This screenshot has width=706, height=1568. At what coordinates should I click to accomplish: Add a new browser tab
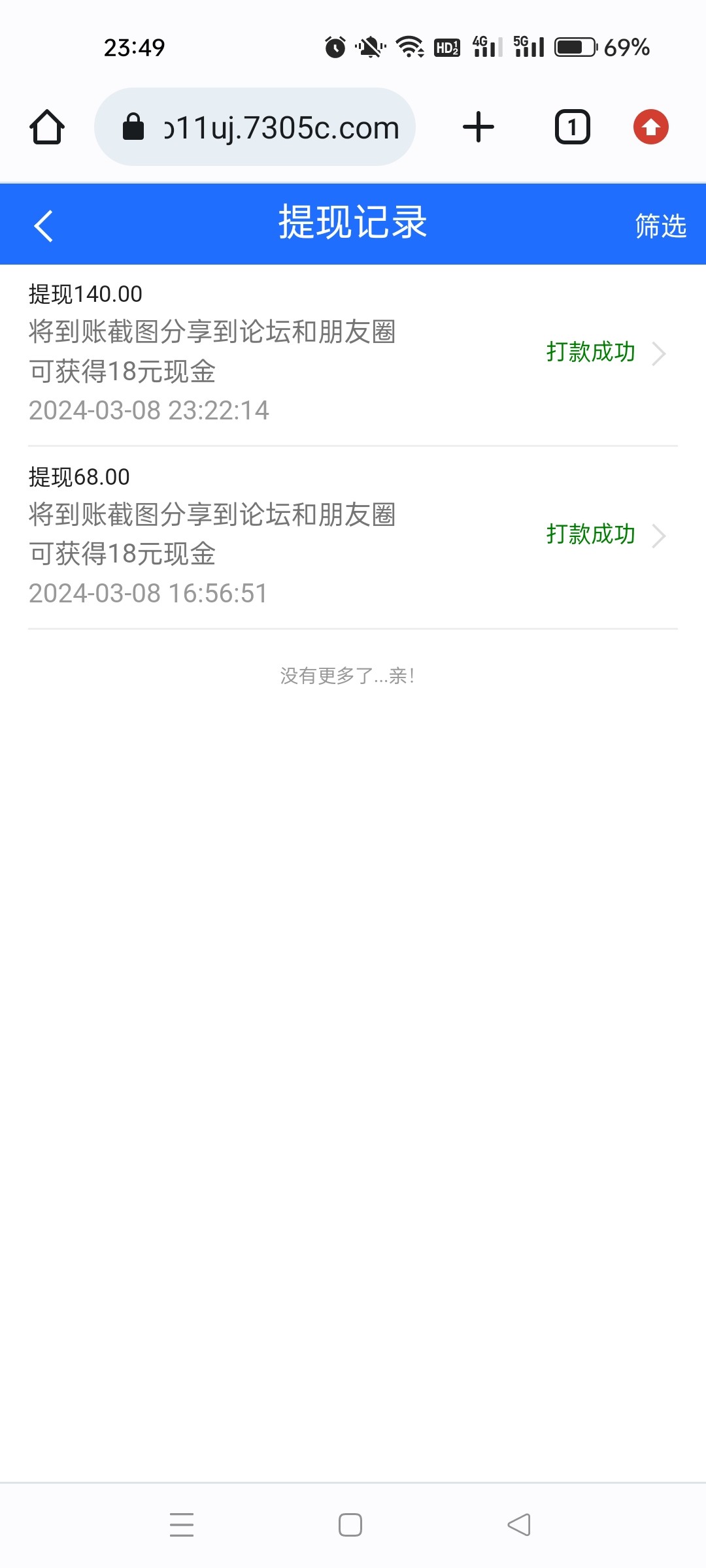pyautogui.click(x=479, y=127)
